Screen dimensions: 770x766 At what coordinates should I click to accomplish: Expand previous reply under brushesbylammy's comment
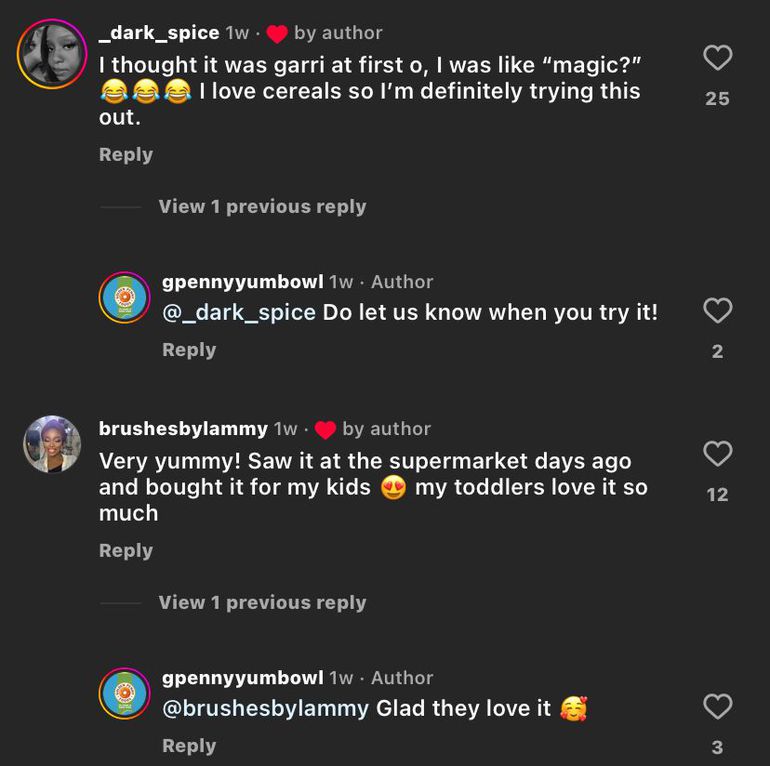(x=262, y=603)
